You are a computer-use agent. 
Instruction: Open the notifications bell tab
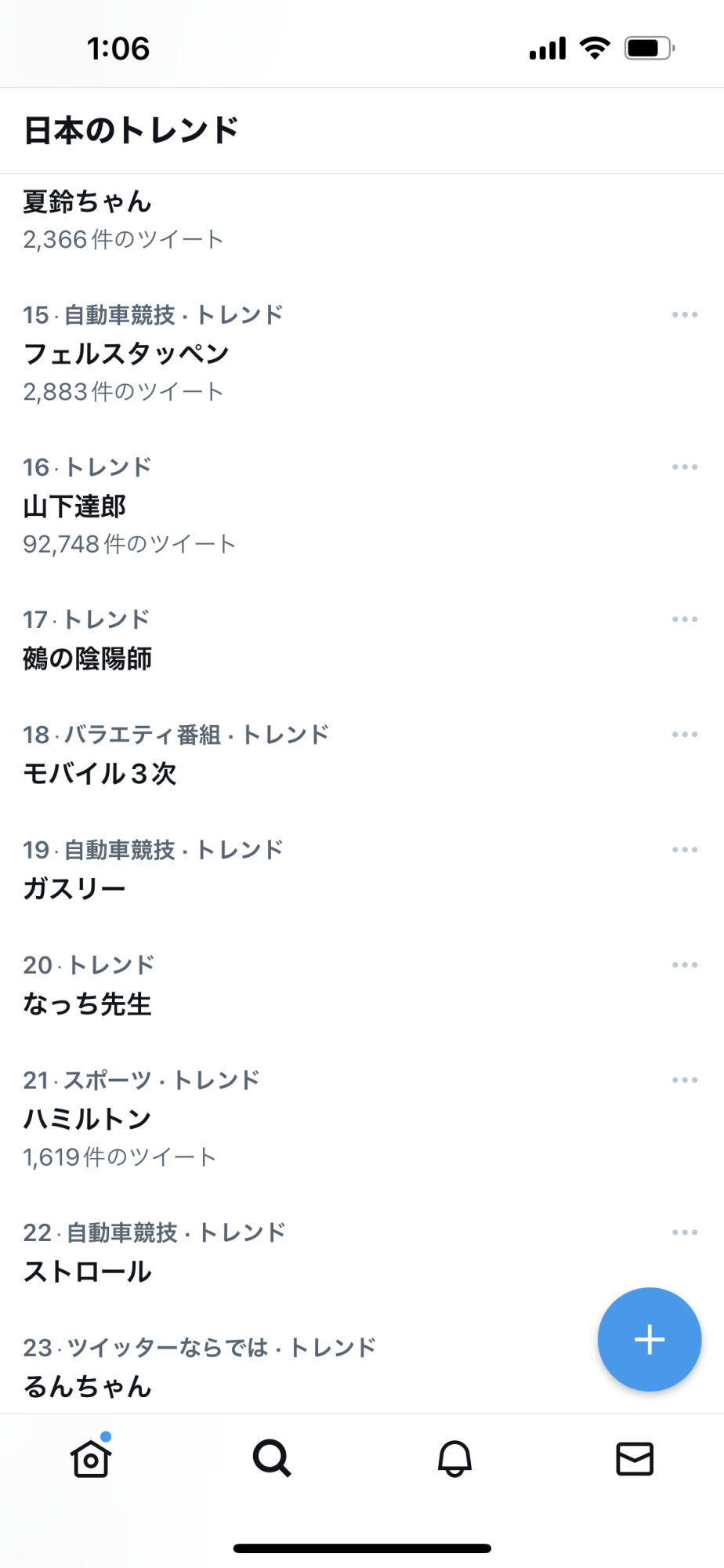[454, 1458]
